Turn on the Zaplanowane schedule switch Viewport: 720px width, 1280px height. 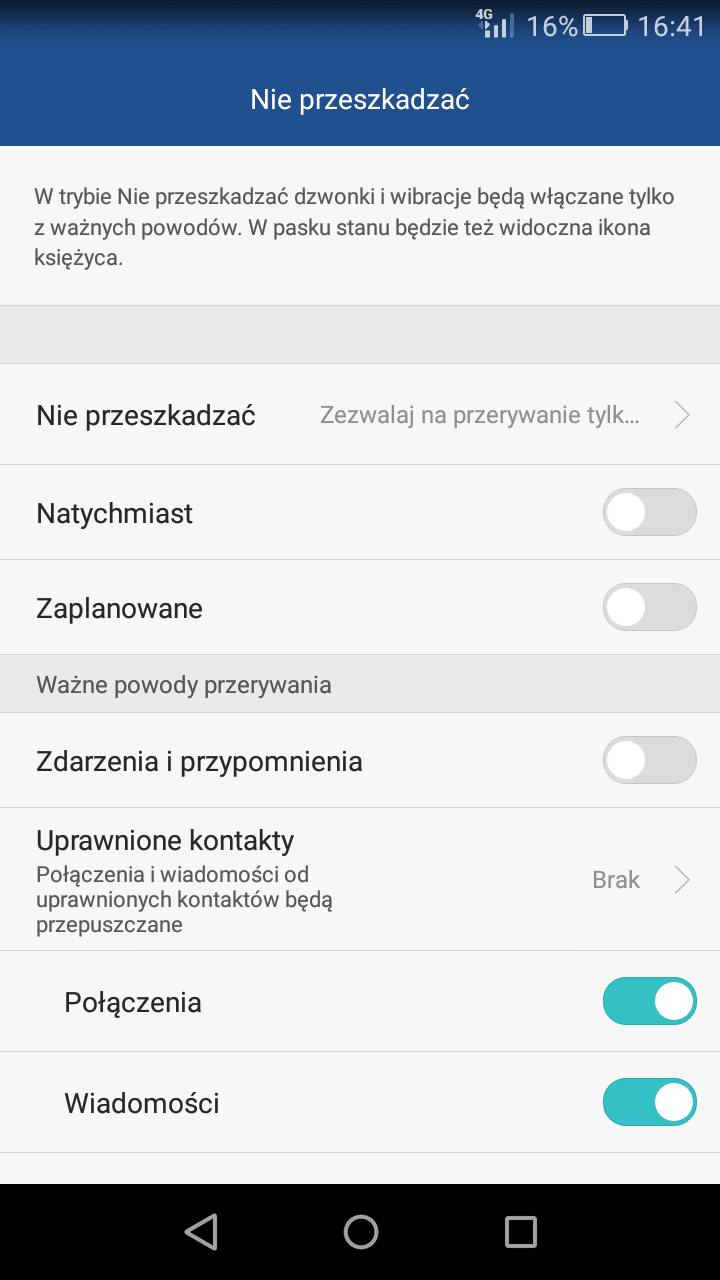click(x=649, y=608)
